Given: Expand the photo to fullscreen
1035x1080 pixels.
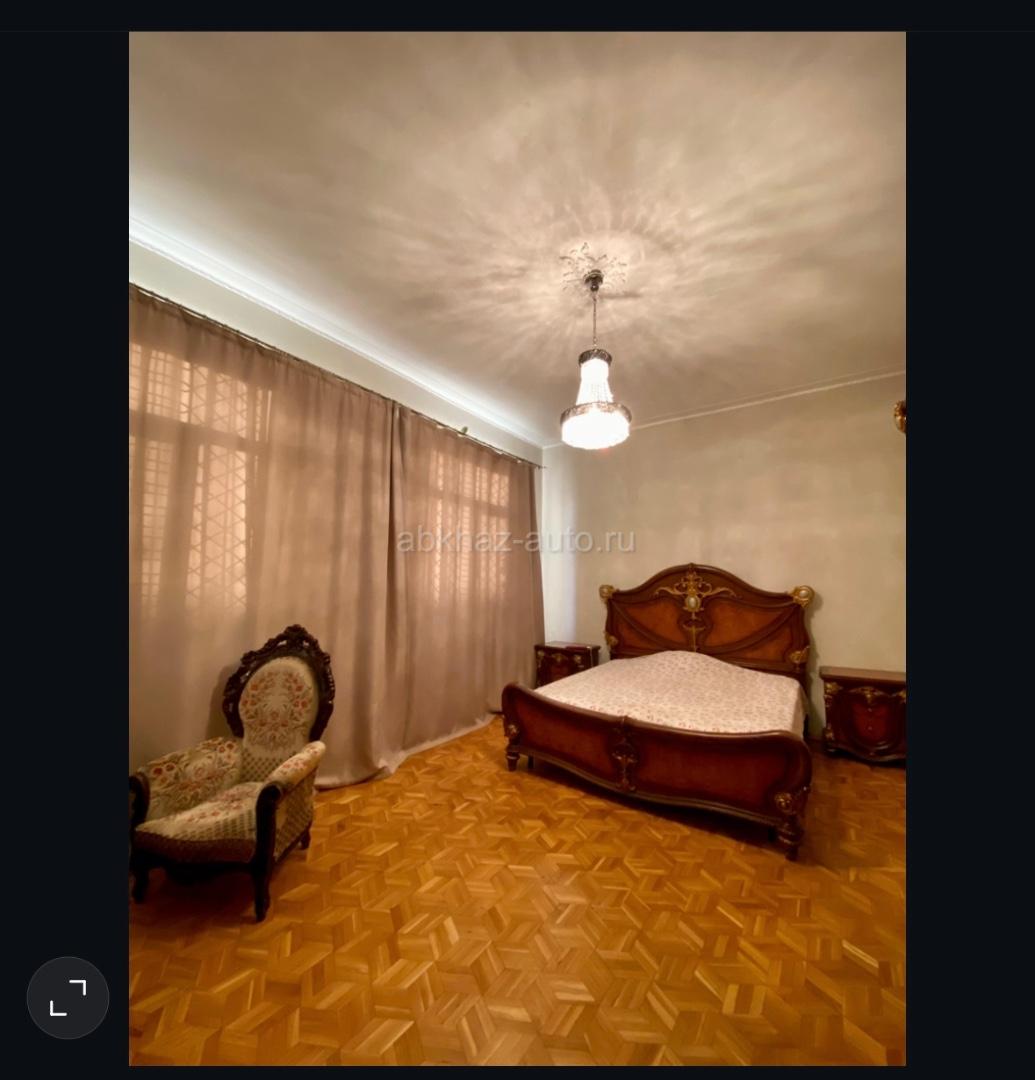Looking at the screenshot, I should [68, 997].
